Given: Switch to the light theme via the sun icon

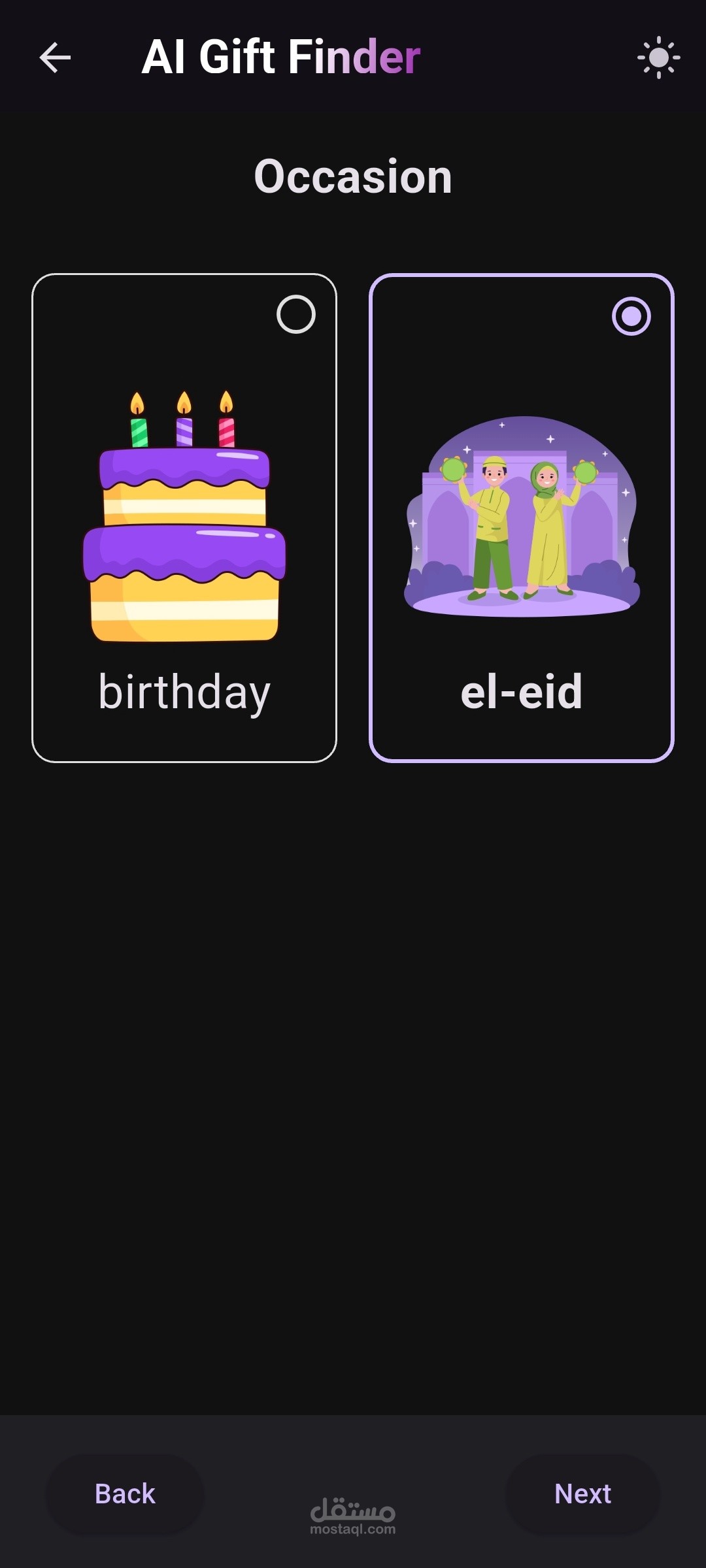Looking at the screenshot, I should click(x=658, y=57).
